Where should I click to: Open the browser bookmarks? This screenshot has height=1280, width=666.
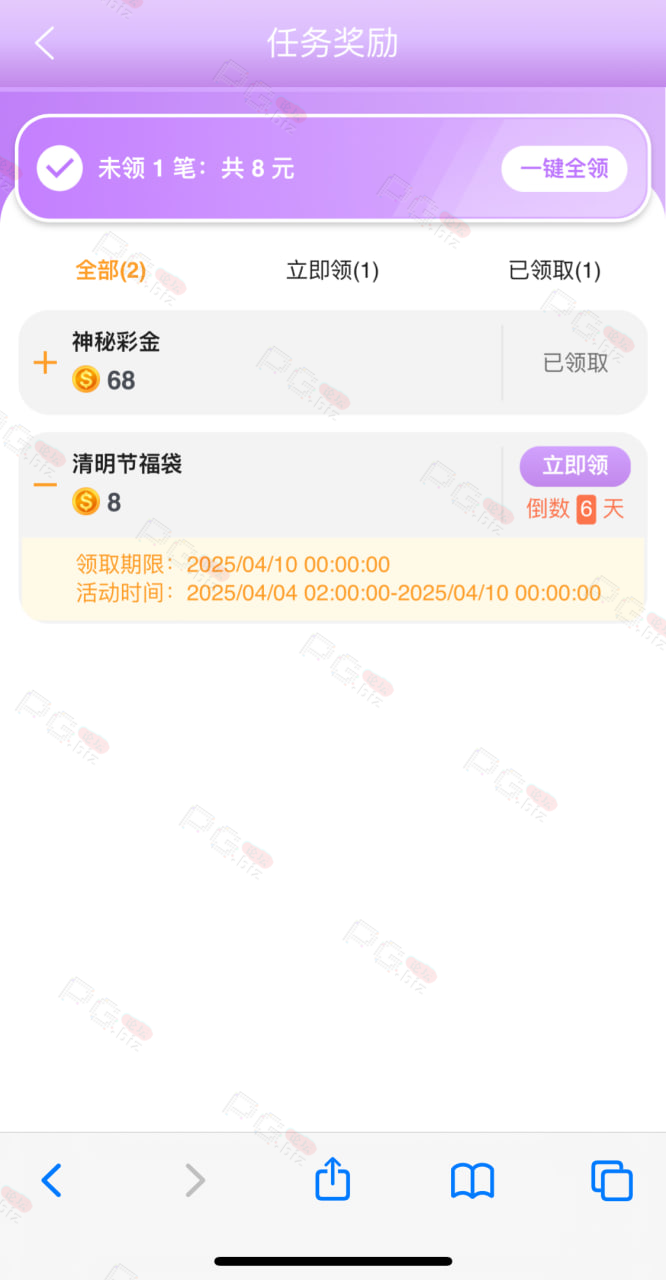pos(472,1181)
